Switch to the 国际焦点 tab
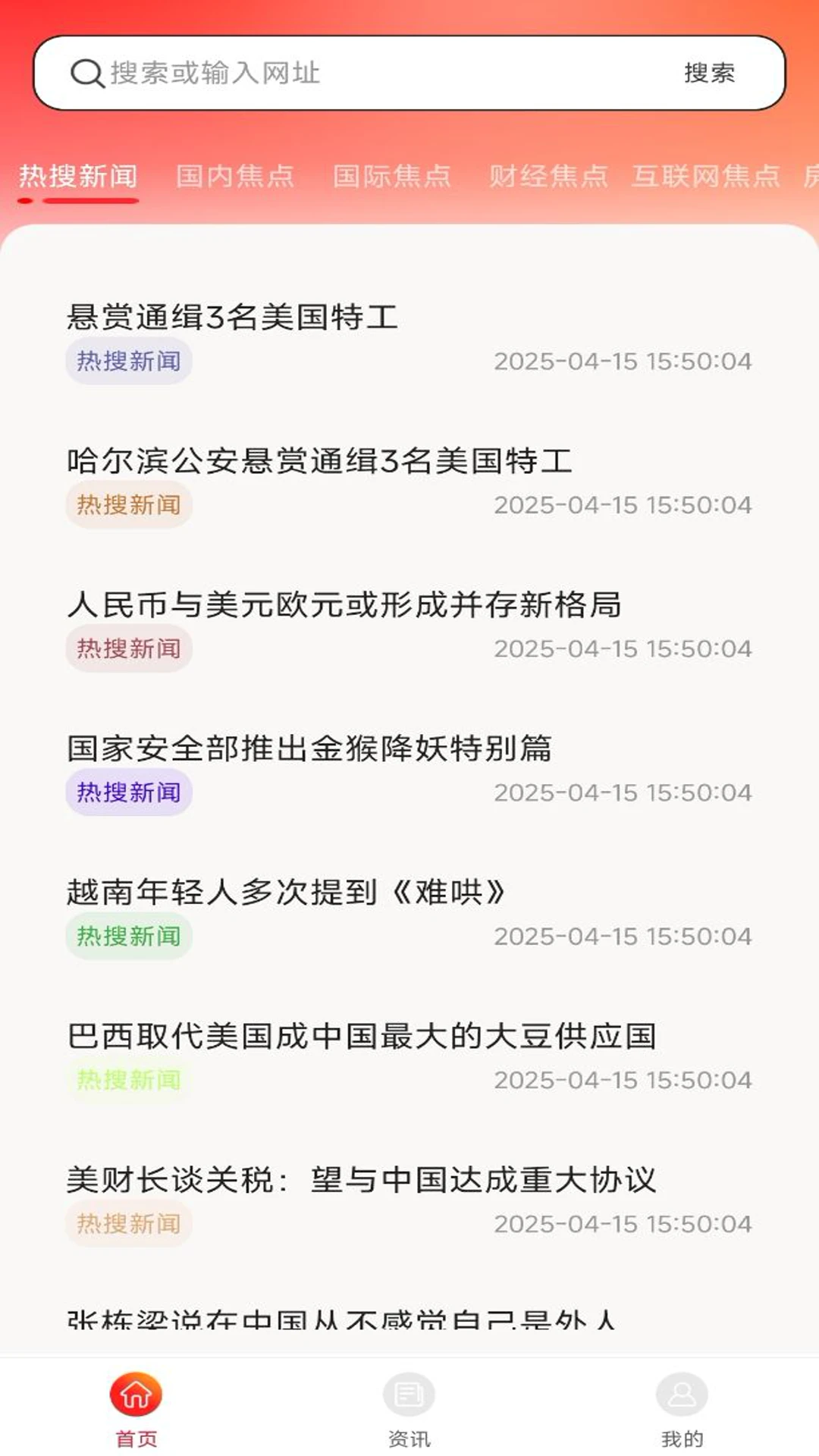Viewport: 819px width, 1456px height. (392, 175)
